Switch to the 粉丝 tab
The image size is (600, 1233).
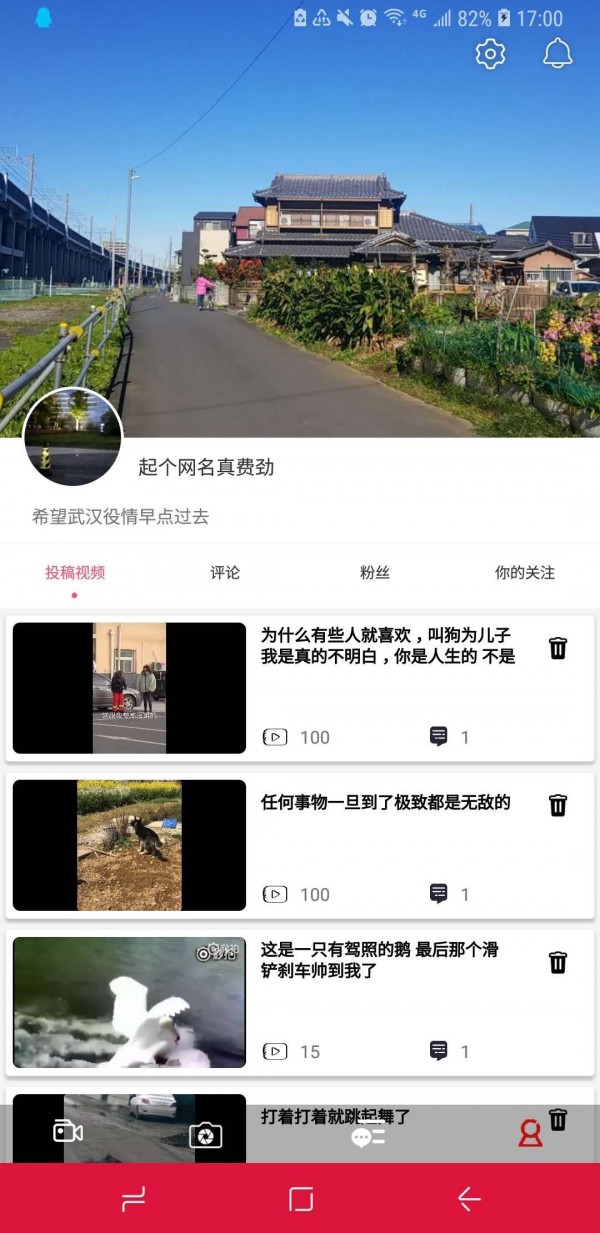pyautogui.click(x=375, y=573)
